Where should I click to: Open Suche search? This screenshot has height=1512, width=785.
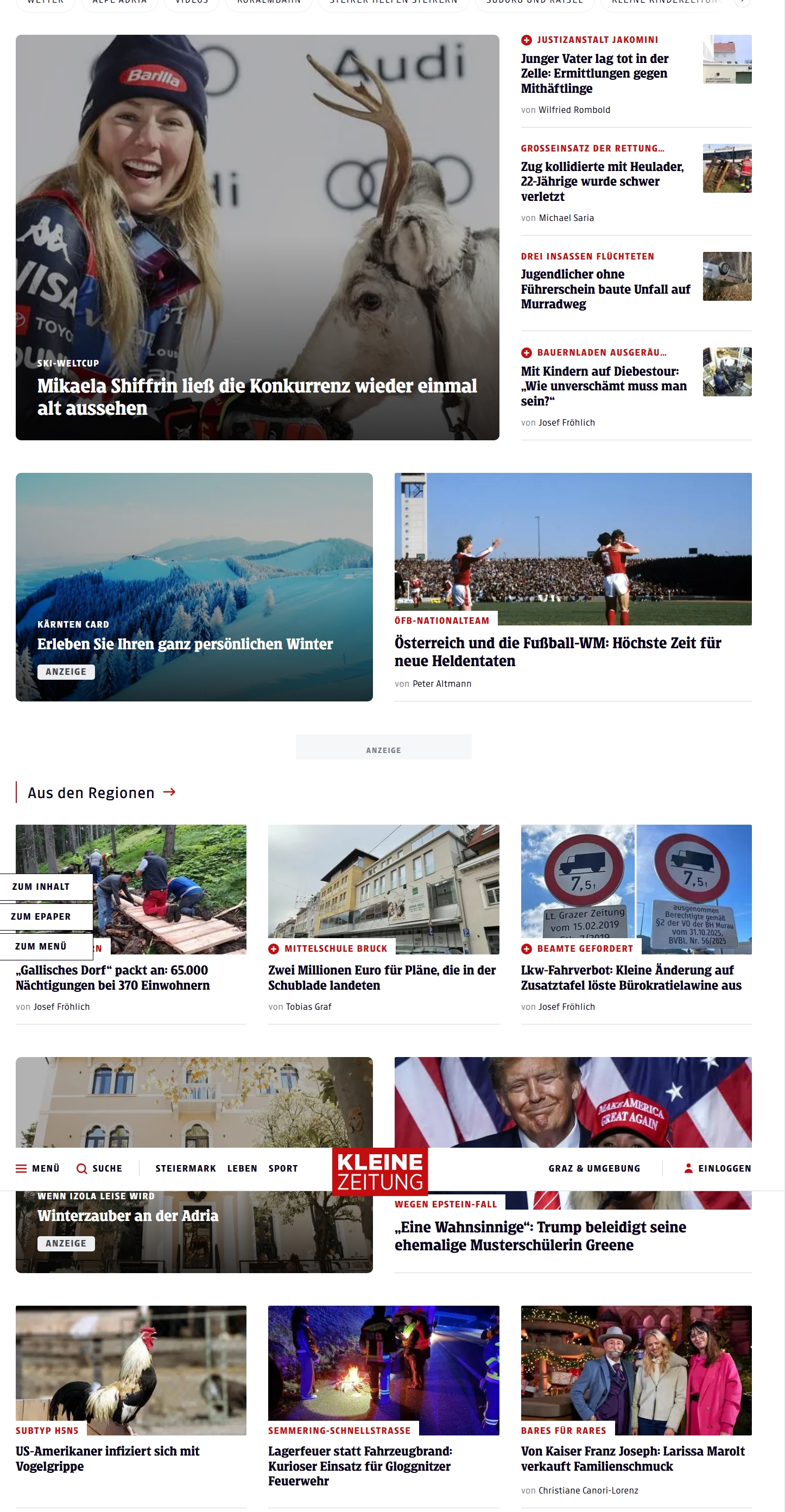pyautogui.click(x=99, y=1168)
